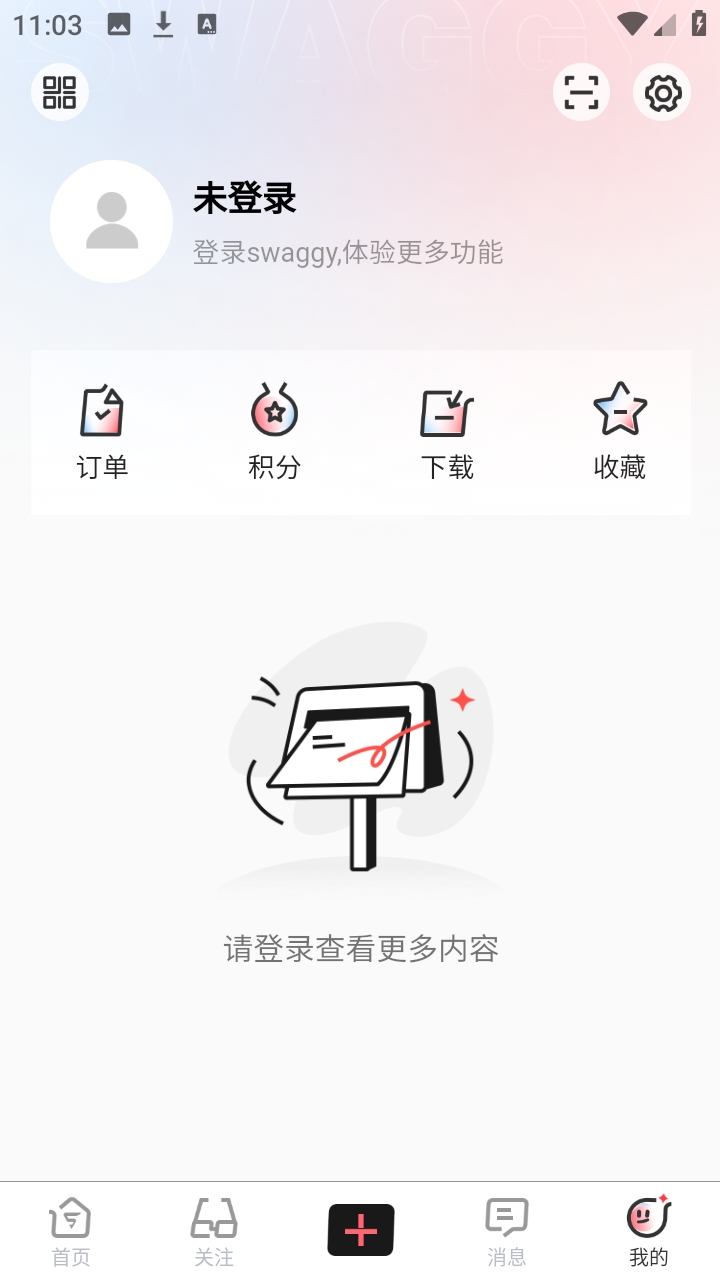Image resolution: width=720 pixels, height=1280 pixels.
Task: Open the QR code icon
Action: [60, 92]
